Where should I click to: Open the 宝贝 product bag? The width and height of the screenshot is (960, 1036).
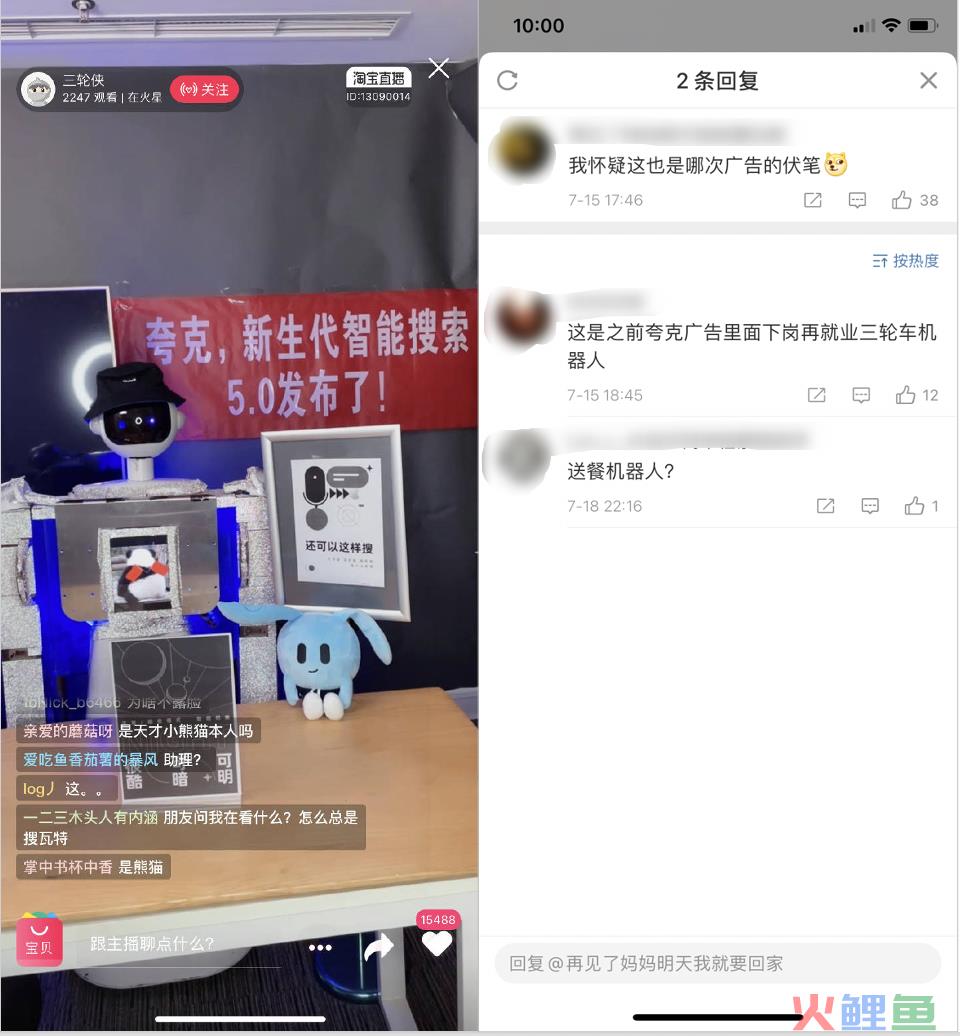pyautogui.click(x=39, y=940)
